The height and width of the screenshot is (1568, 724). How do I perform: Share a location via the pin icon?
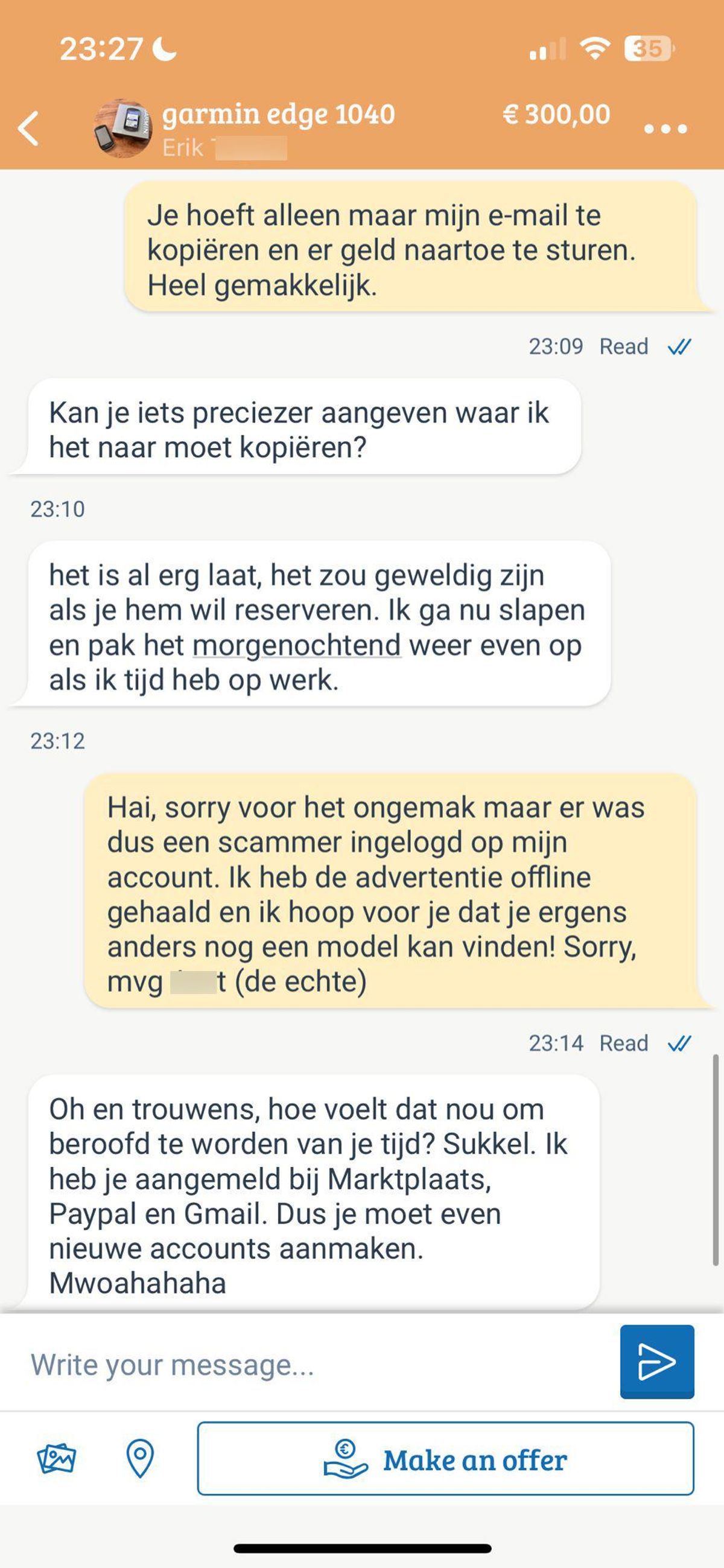(x=139, y=1458)
